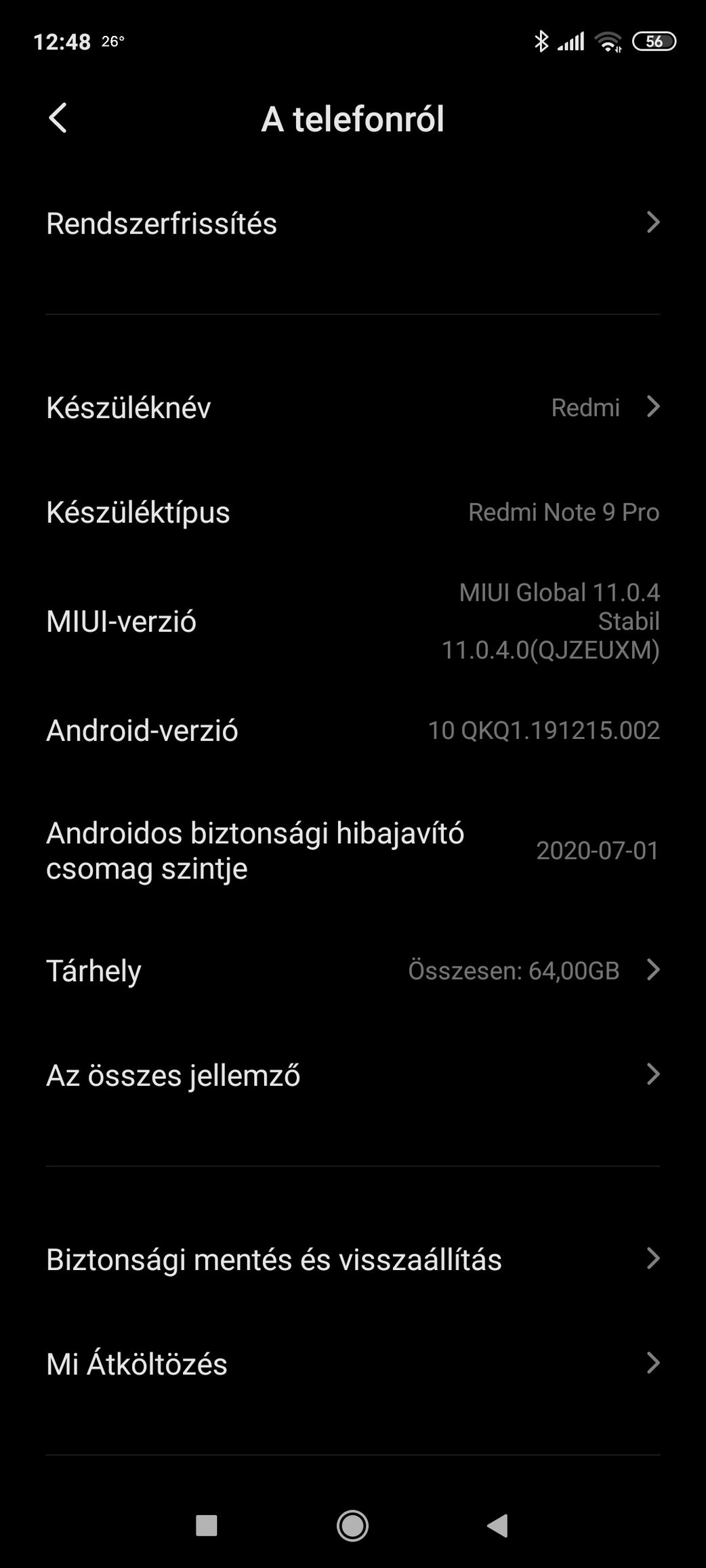Tap the MIUI-verzió row
706x1568 pixels.
pyautogui.click(x=352, y=621)
